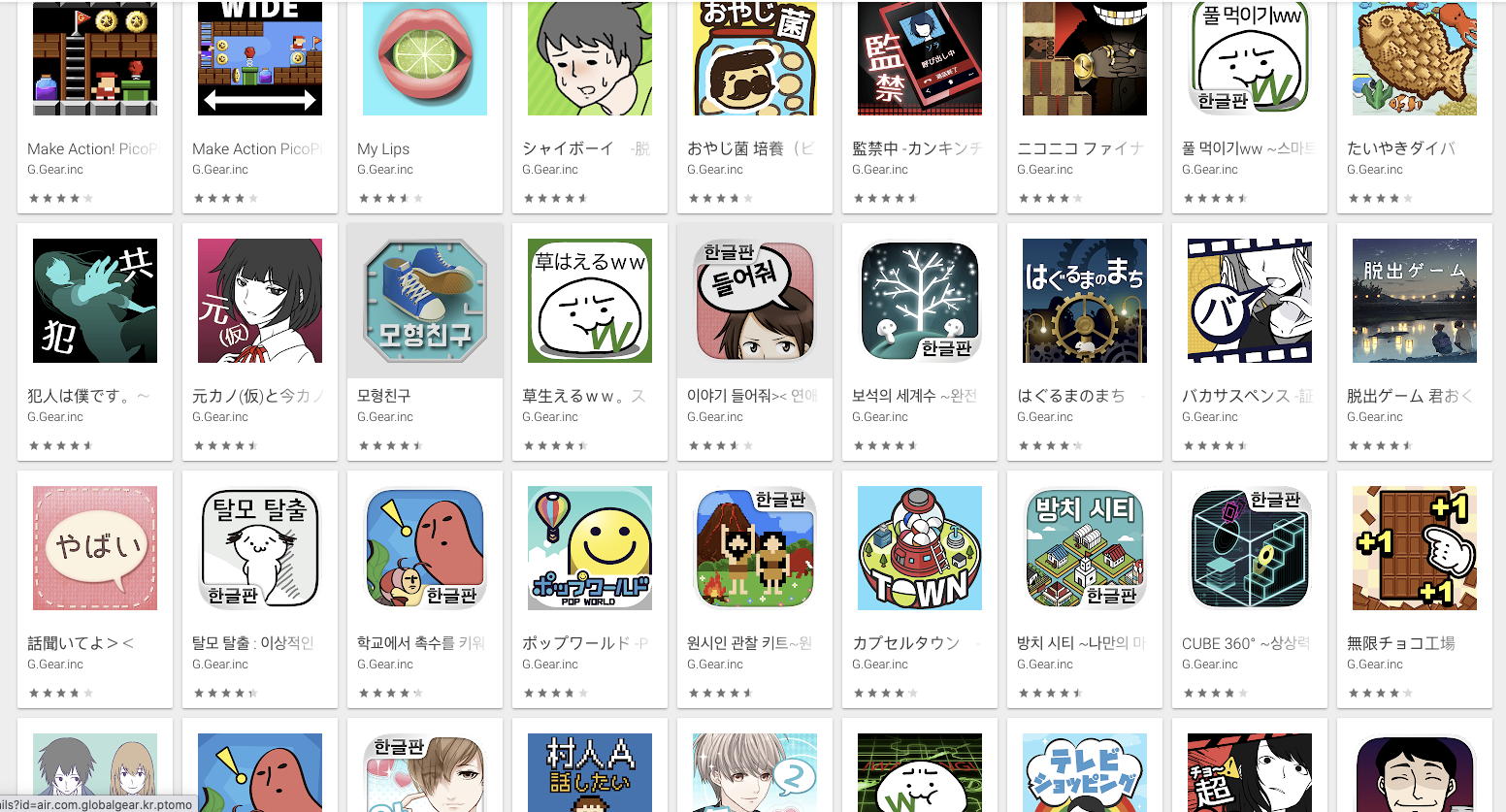Open the たいやきダイバ app tile
The height and width of the screenshot is (812, 1506).
point(1414,60)
